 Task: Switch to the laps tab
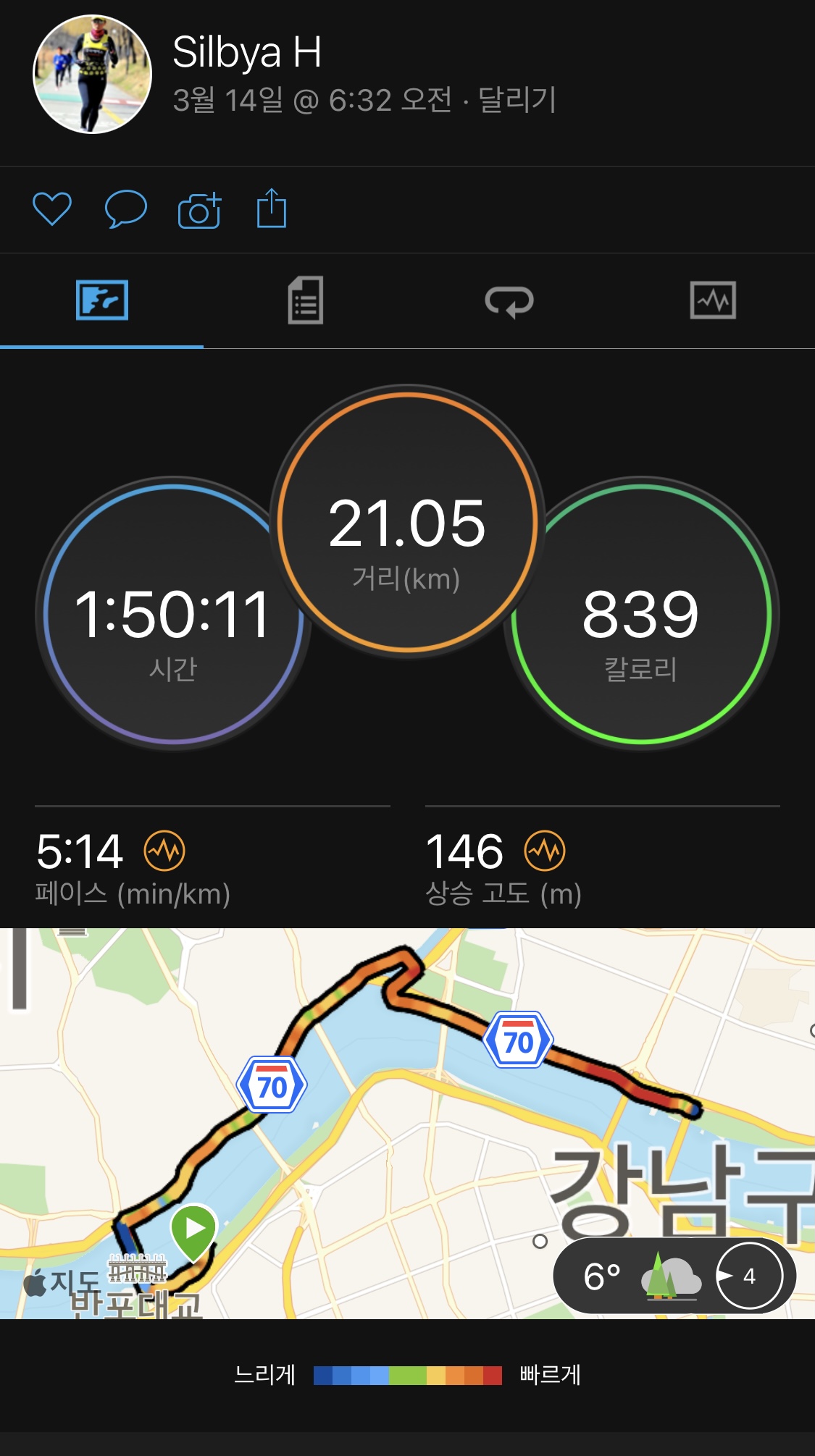pos(509,300)
